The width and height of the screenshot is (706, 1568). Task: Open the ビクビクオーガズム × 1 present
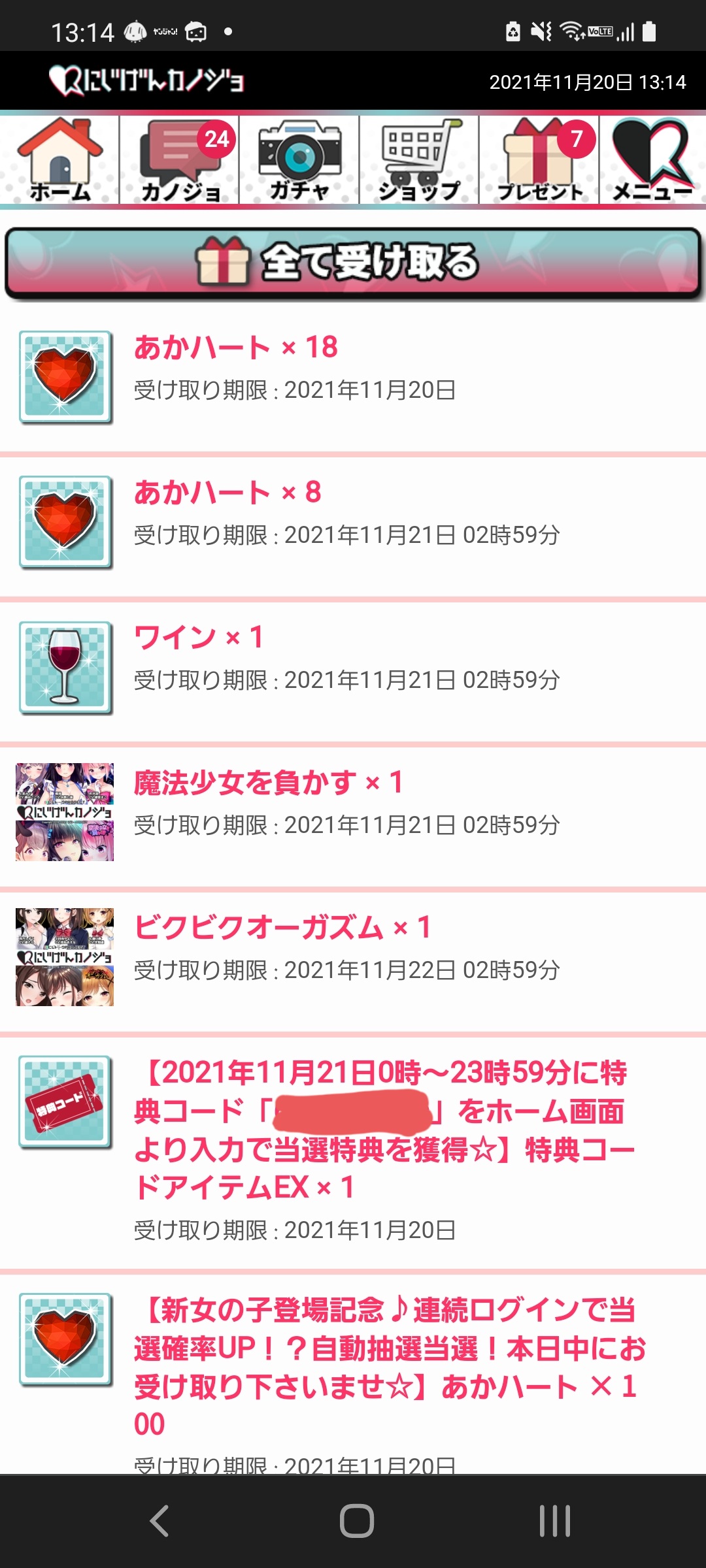coord(353,956)
